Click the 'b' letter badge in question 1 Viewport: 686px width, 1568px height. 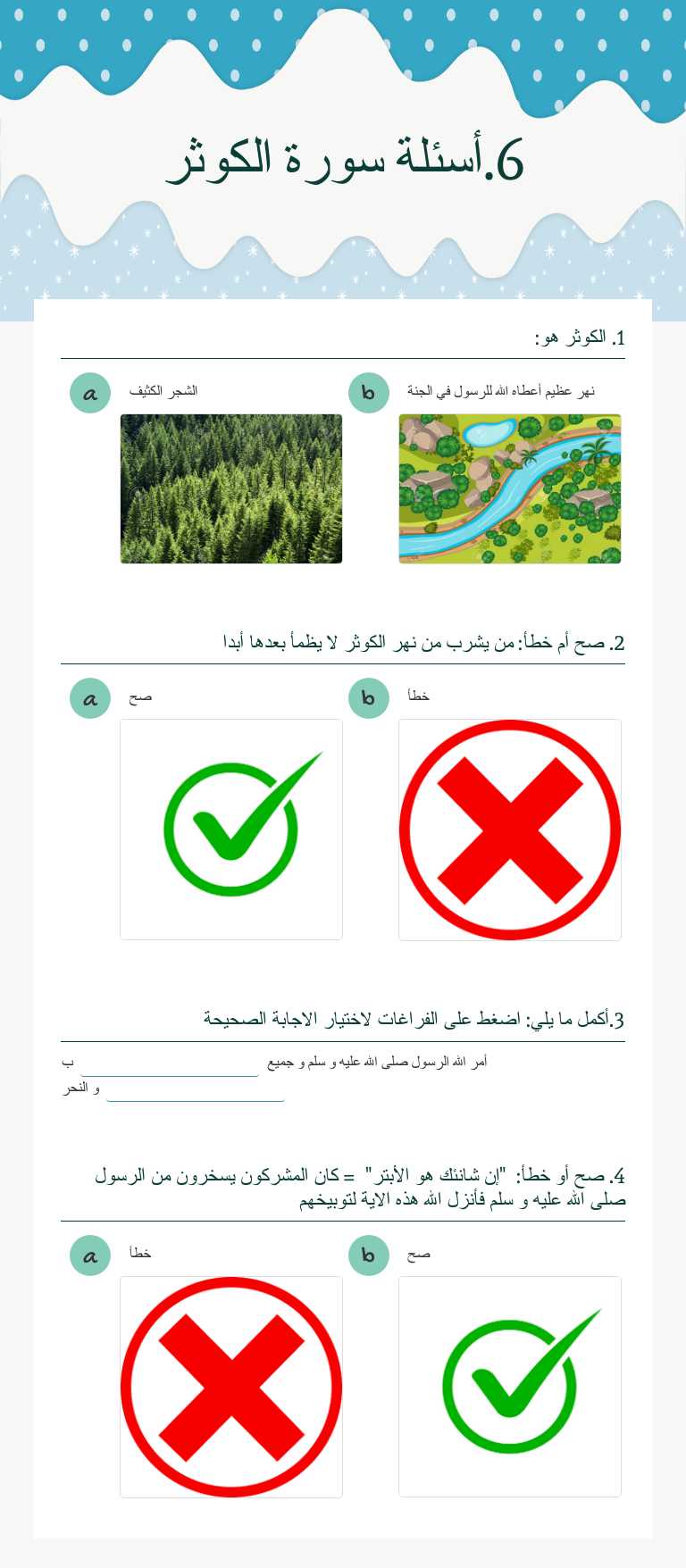(368, 393)
